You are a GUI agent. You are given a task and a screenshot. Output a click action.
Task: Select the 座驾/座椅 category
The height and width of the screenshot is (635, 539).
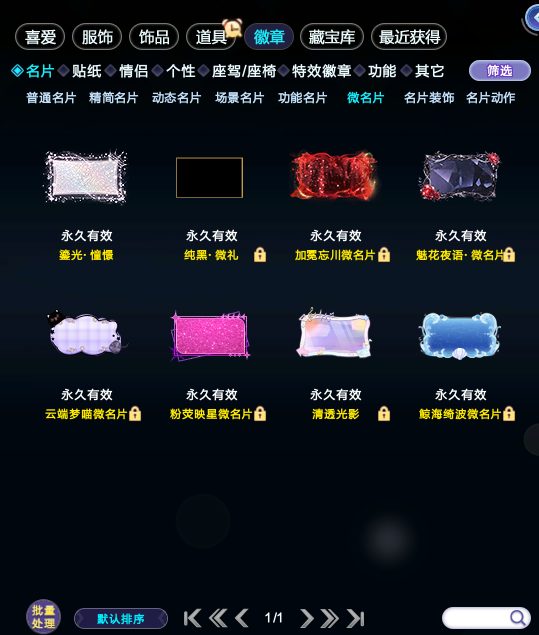pyautogui.click(x=244, y=71)
